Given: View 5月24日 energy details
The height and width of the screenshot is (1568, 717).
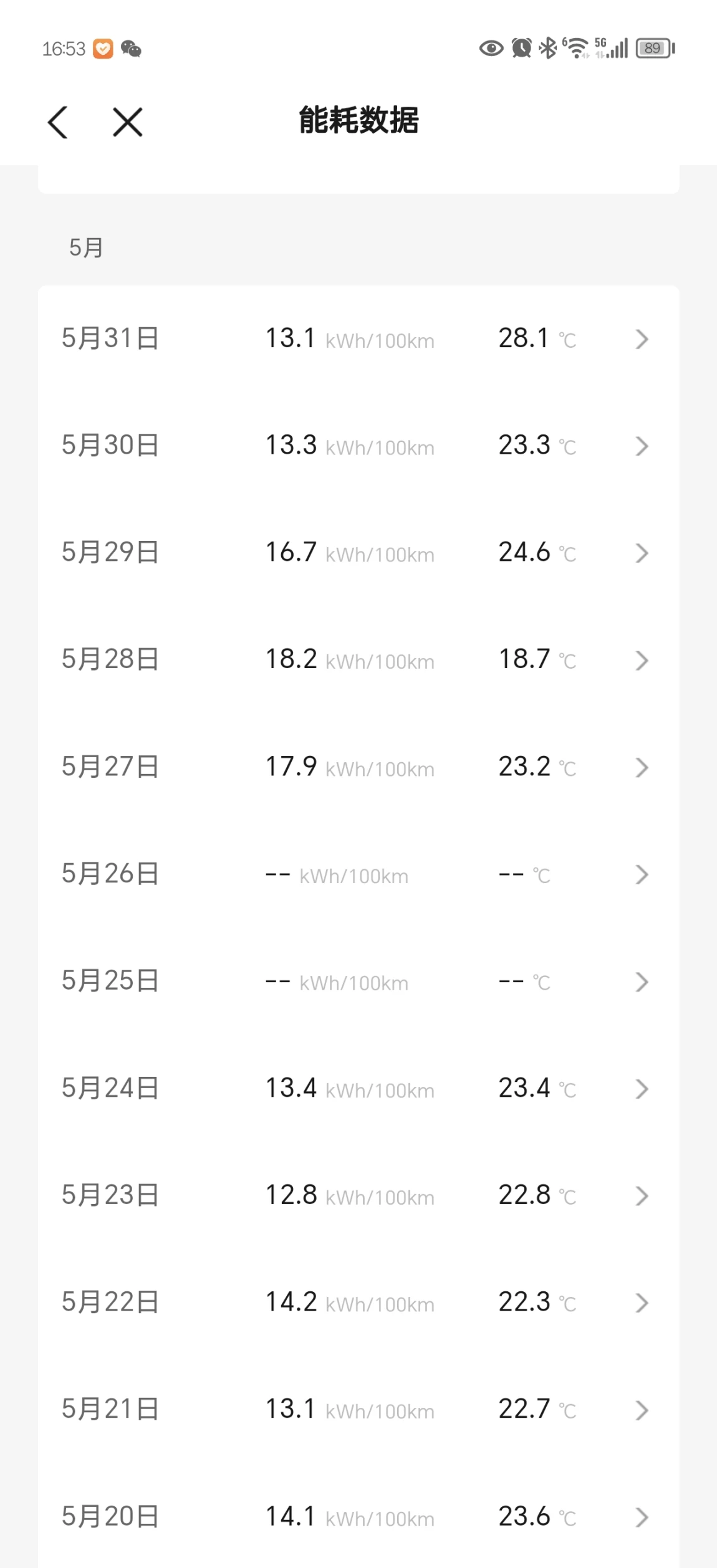Looking at the screenshot, I should pos(358,1089).
